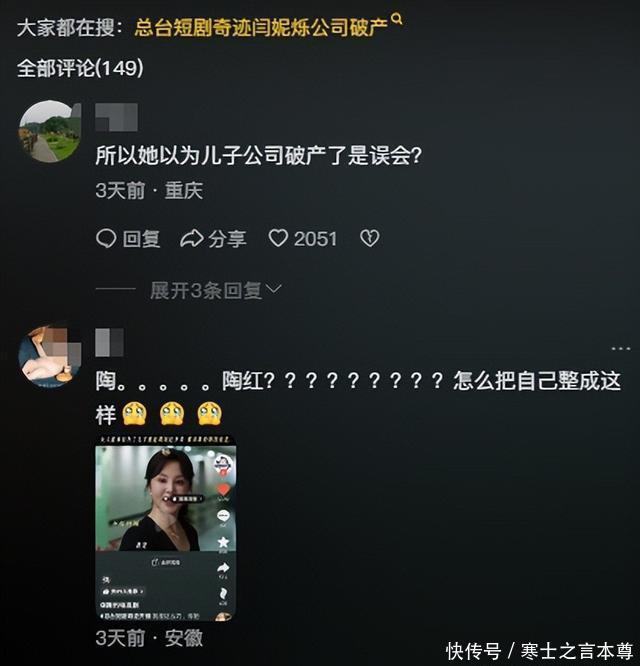Dislike the comment from 重庆

[370, 239]
